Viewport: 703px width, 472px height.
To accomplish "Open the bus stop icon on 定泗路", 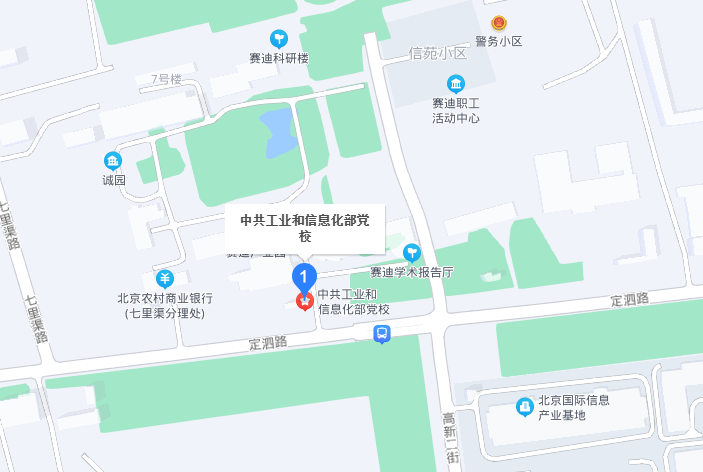I will point(381,337).
